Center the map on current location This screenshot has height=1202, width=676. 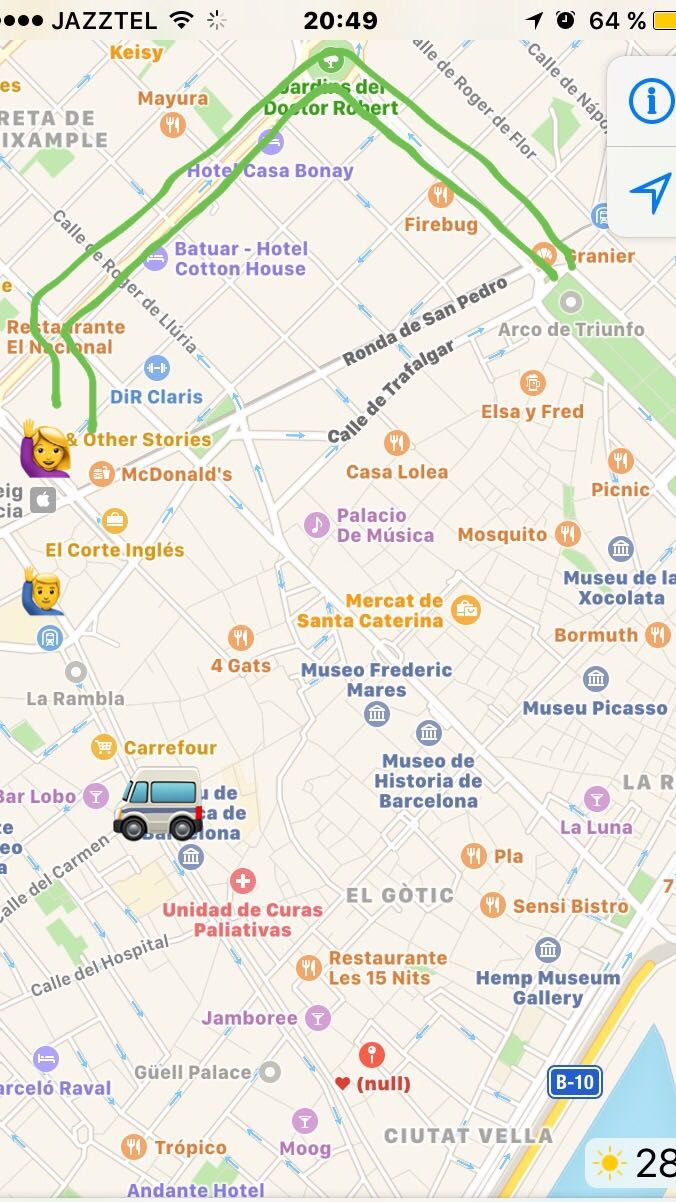[649, 192]
